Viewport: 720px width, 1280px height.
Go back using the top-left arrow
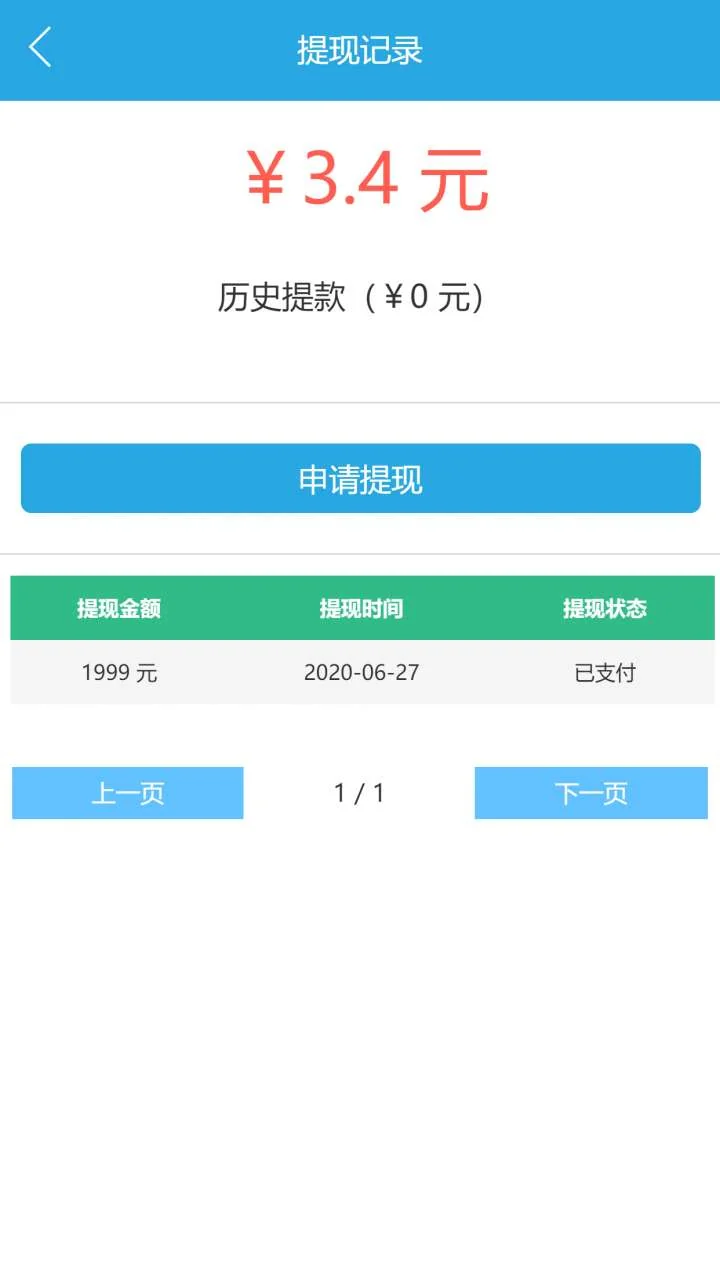click(x=40, y=48)
